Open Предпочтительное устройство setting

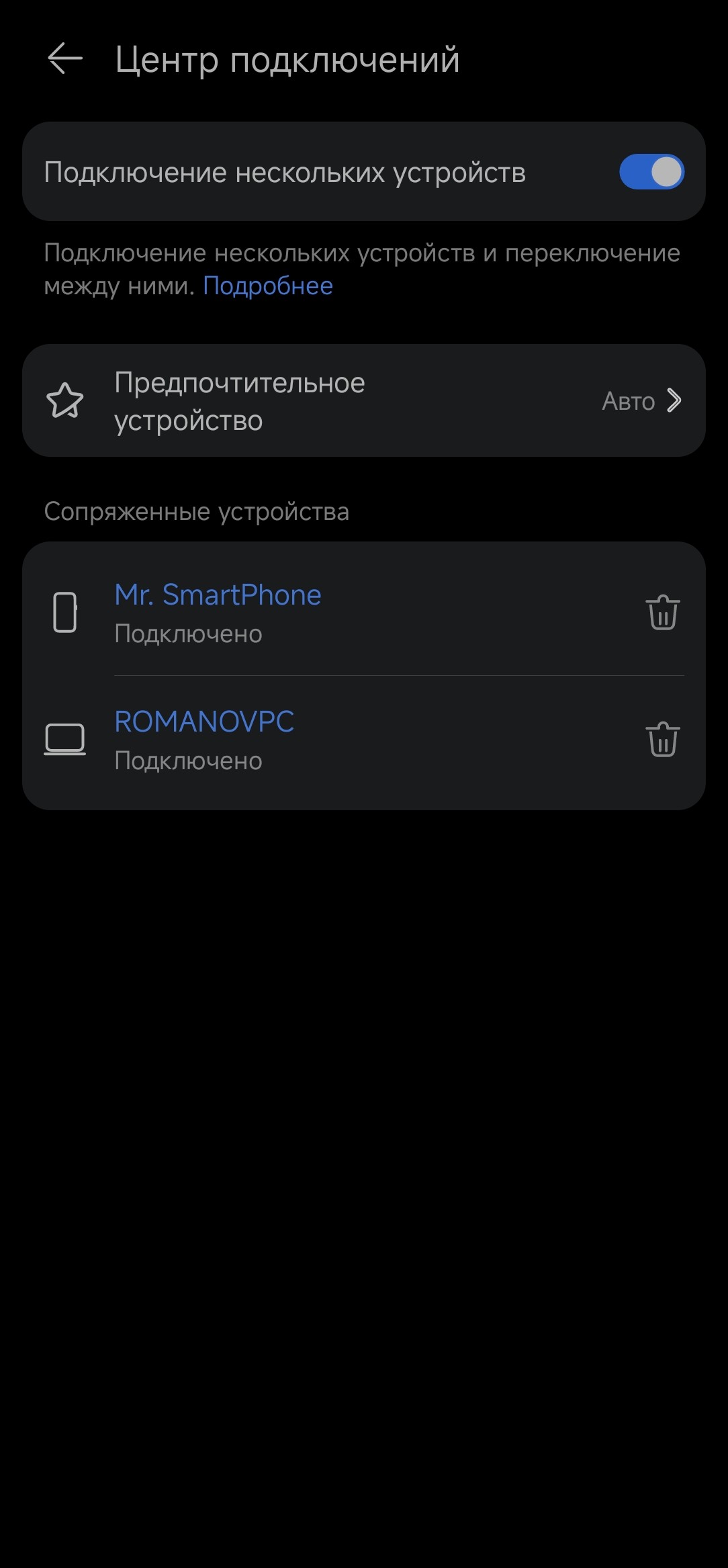pyautogui.click(x=363, y=401)
